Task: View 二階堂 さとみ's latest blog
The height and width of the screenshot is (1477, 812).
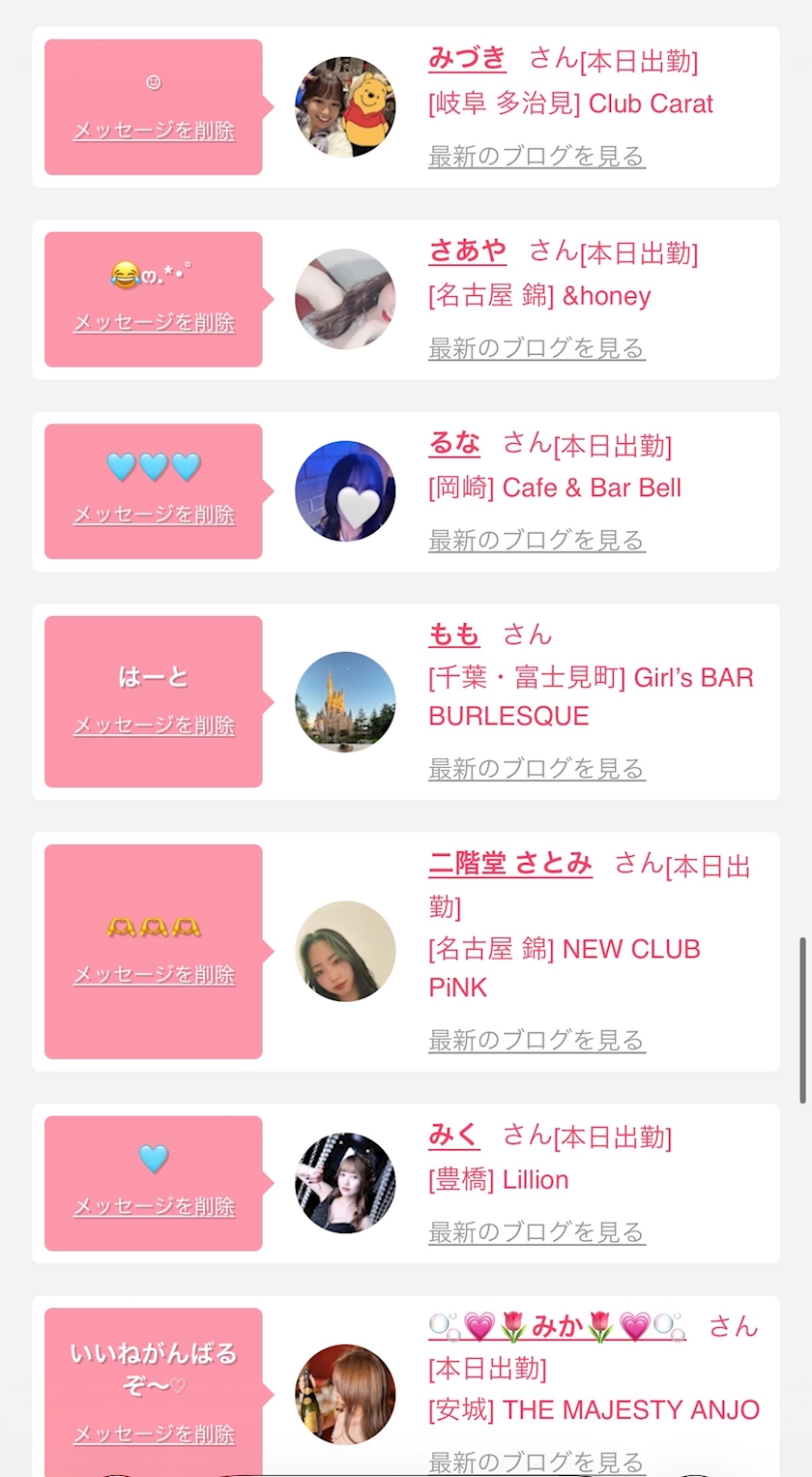Action: click(x=536, y=1040)
